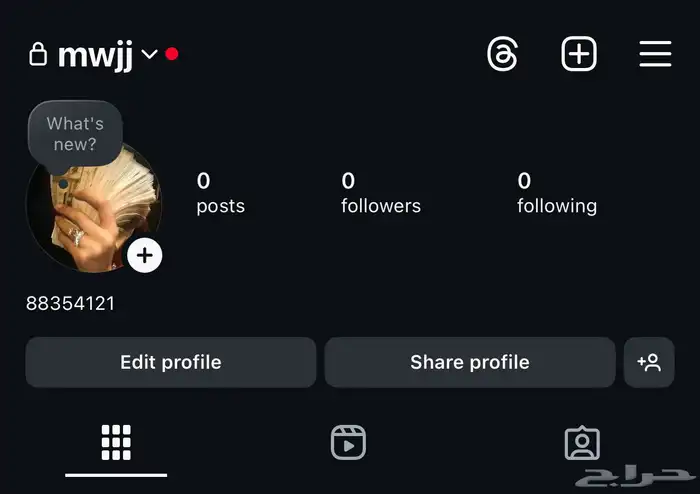Open discover people icon
This screenshot has width=700, height=494.
[649, 362]
